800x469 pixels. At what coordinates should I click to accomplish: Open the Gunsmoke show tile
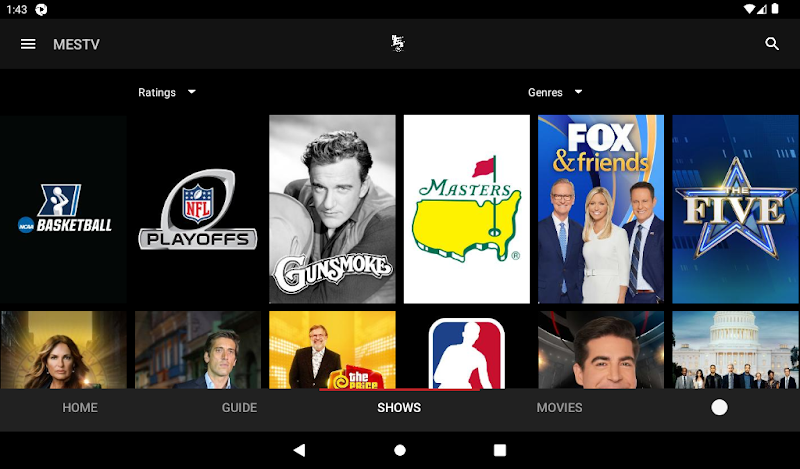333,209
